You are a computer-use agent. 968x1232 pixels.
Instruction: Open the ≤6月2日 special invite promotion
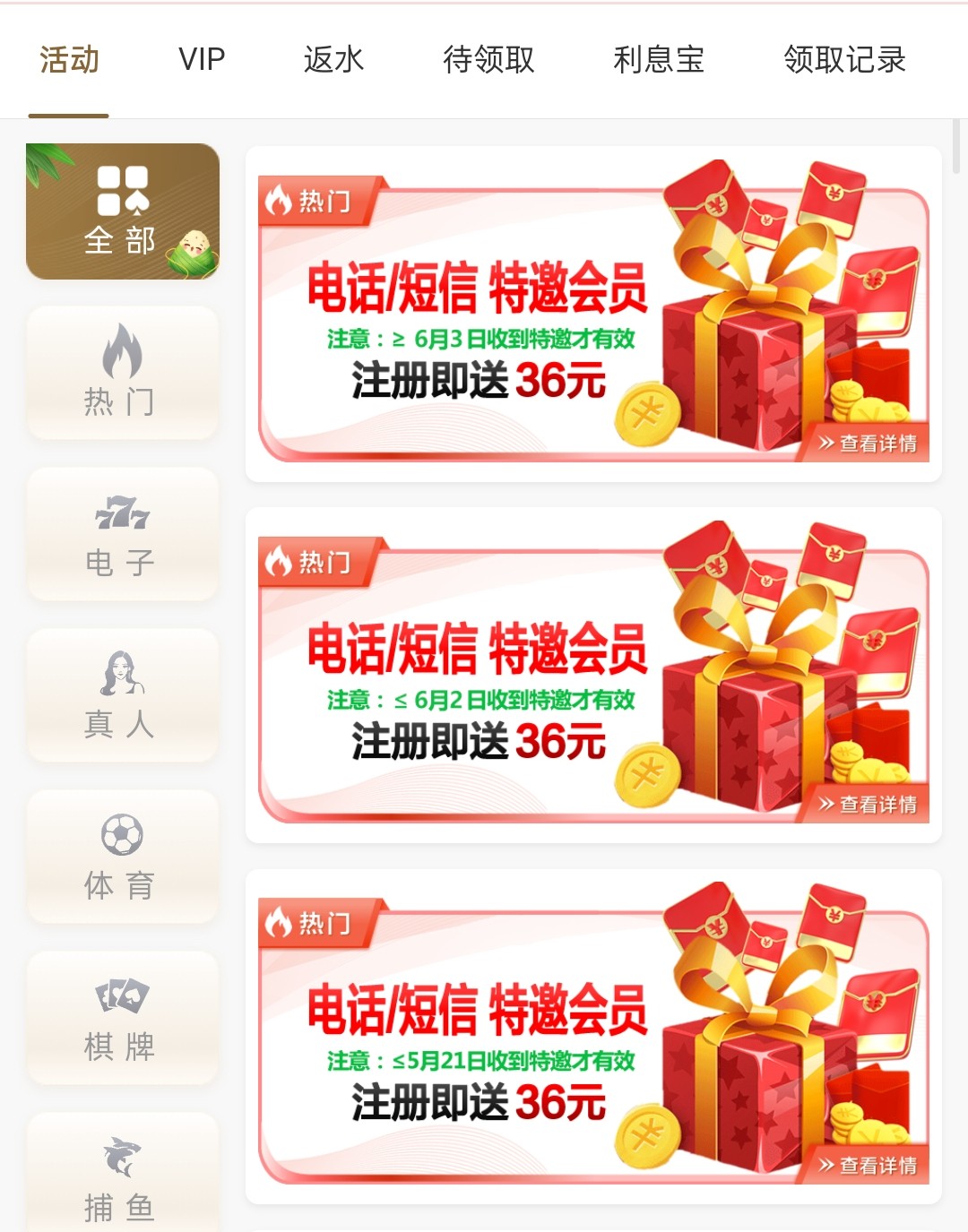click(x=593, y=676)
